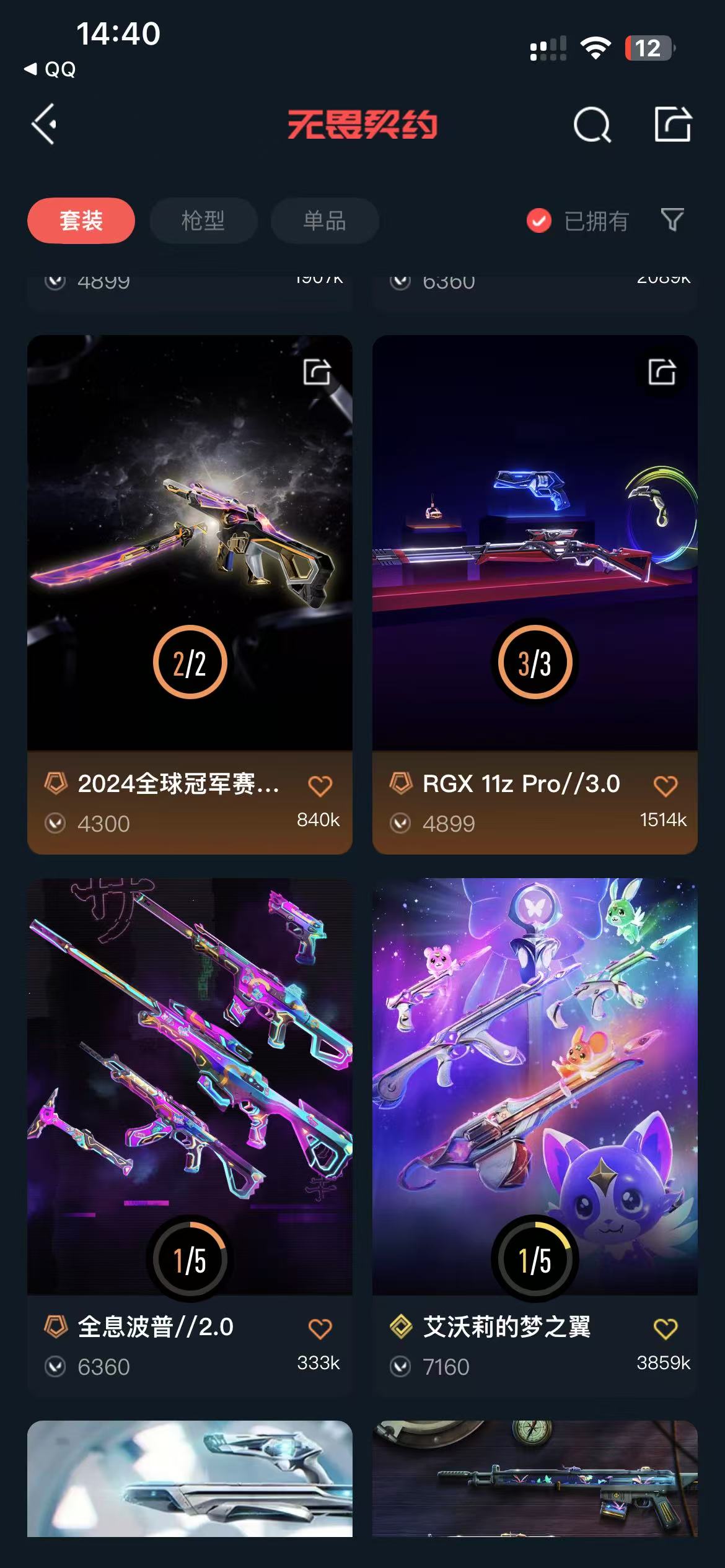
Task: Switch to the 单品 tab
Action: tap(325, 221)
